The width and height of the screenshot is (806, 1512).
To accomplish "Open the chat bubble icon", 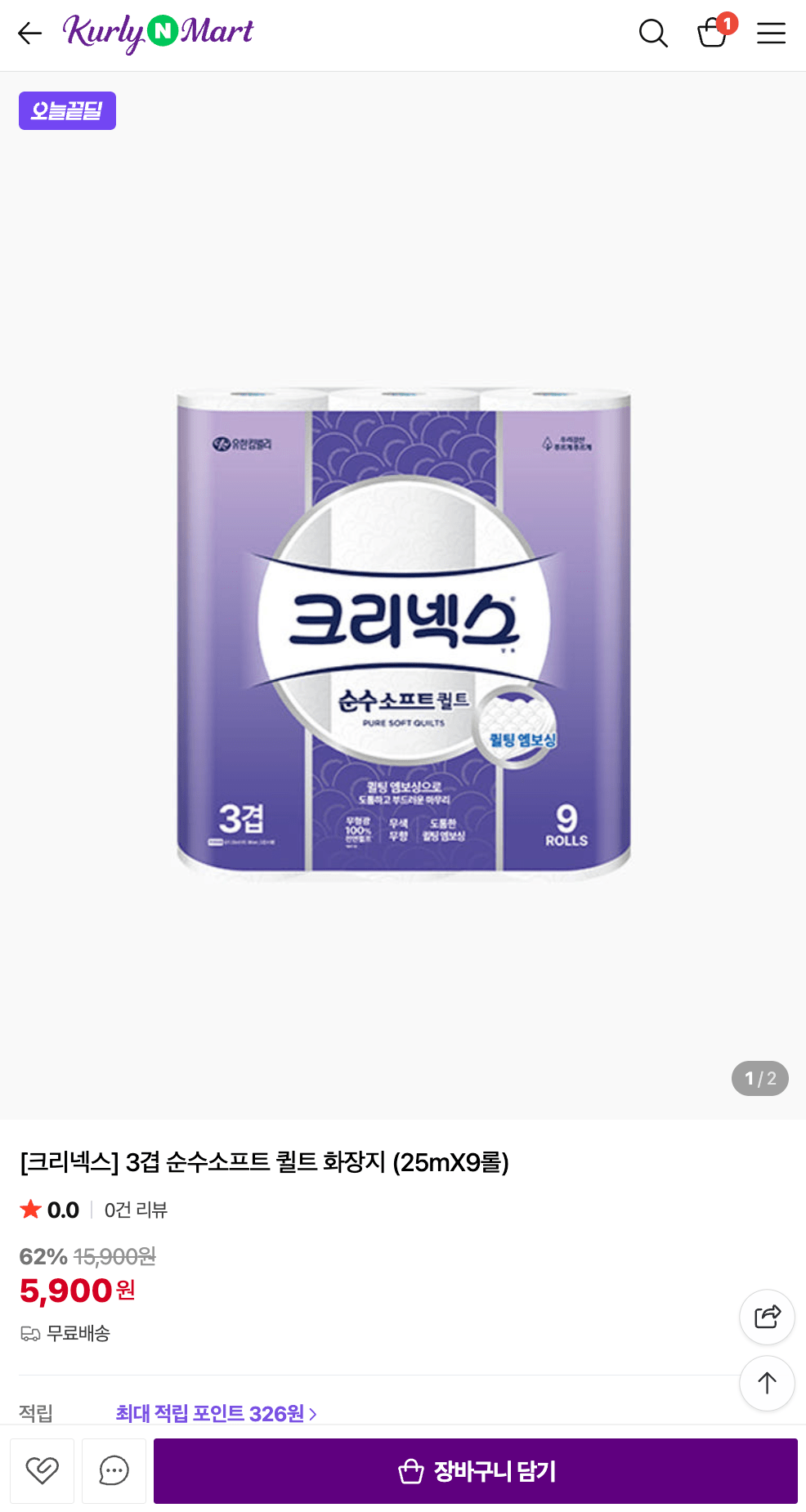I will click(x=114, y=1470).
